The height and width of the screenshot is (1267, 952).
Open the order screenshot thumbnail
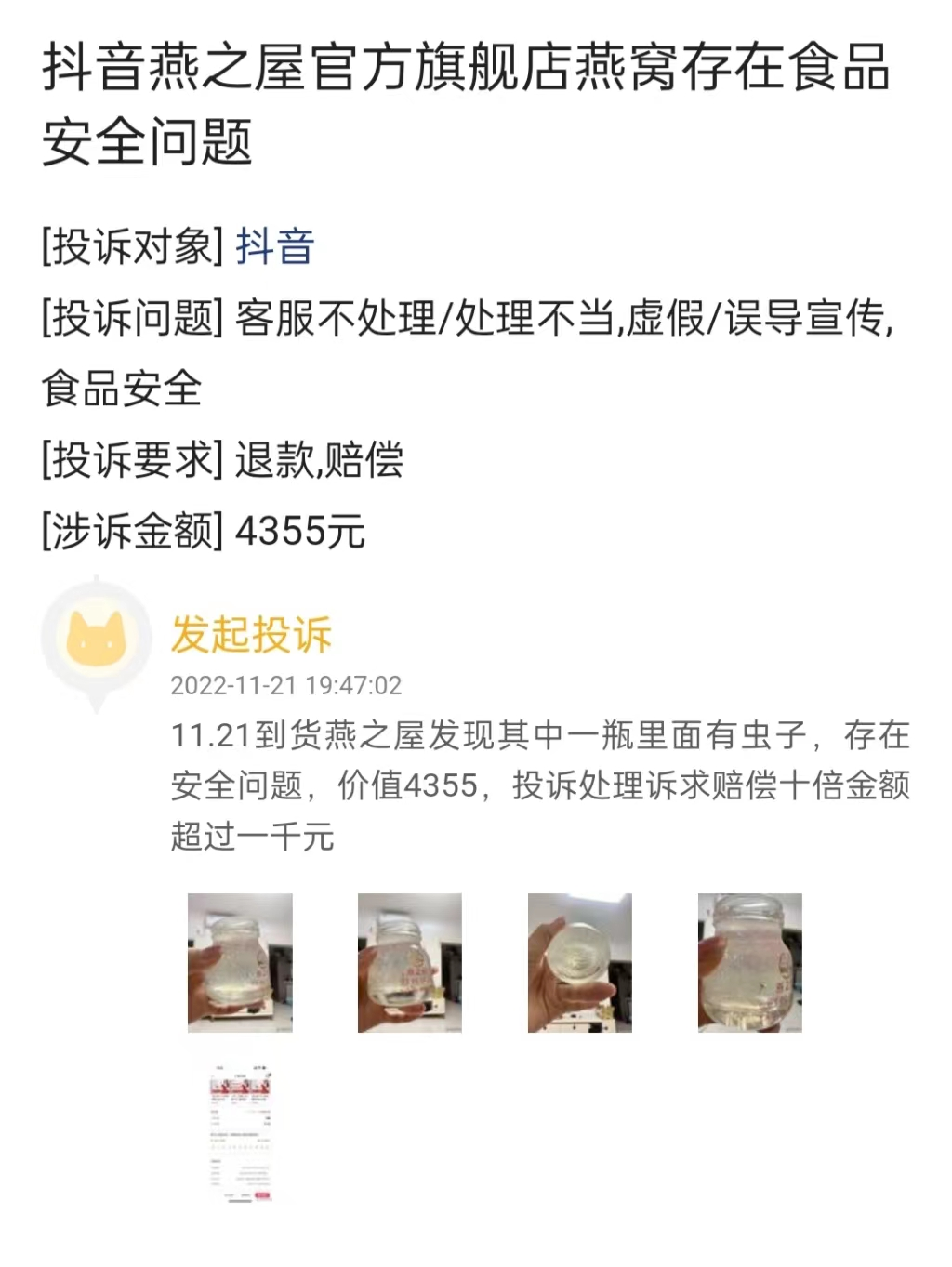[240, 1132]
